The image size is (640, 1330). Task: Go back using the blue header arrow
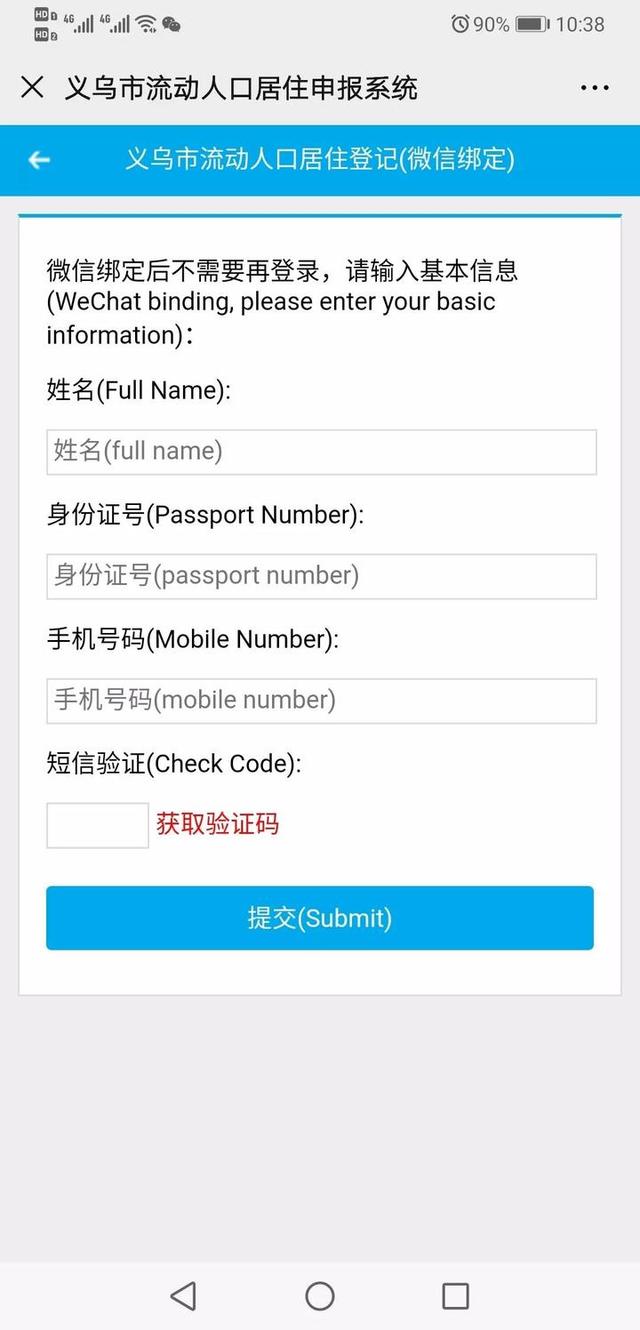coord(39,160)
